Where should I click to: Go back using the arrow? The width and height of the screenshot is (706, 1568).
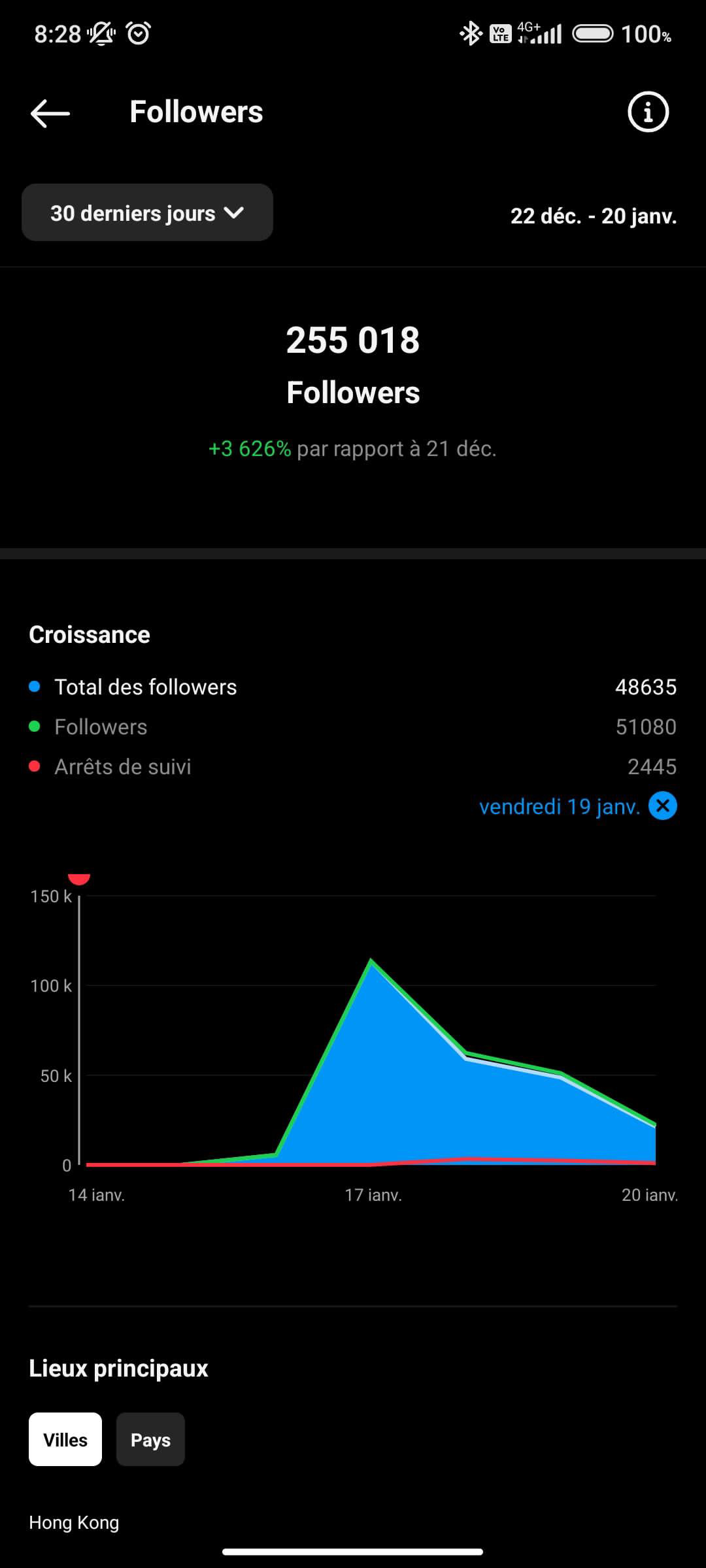(50, 113)
